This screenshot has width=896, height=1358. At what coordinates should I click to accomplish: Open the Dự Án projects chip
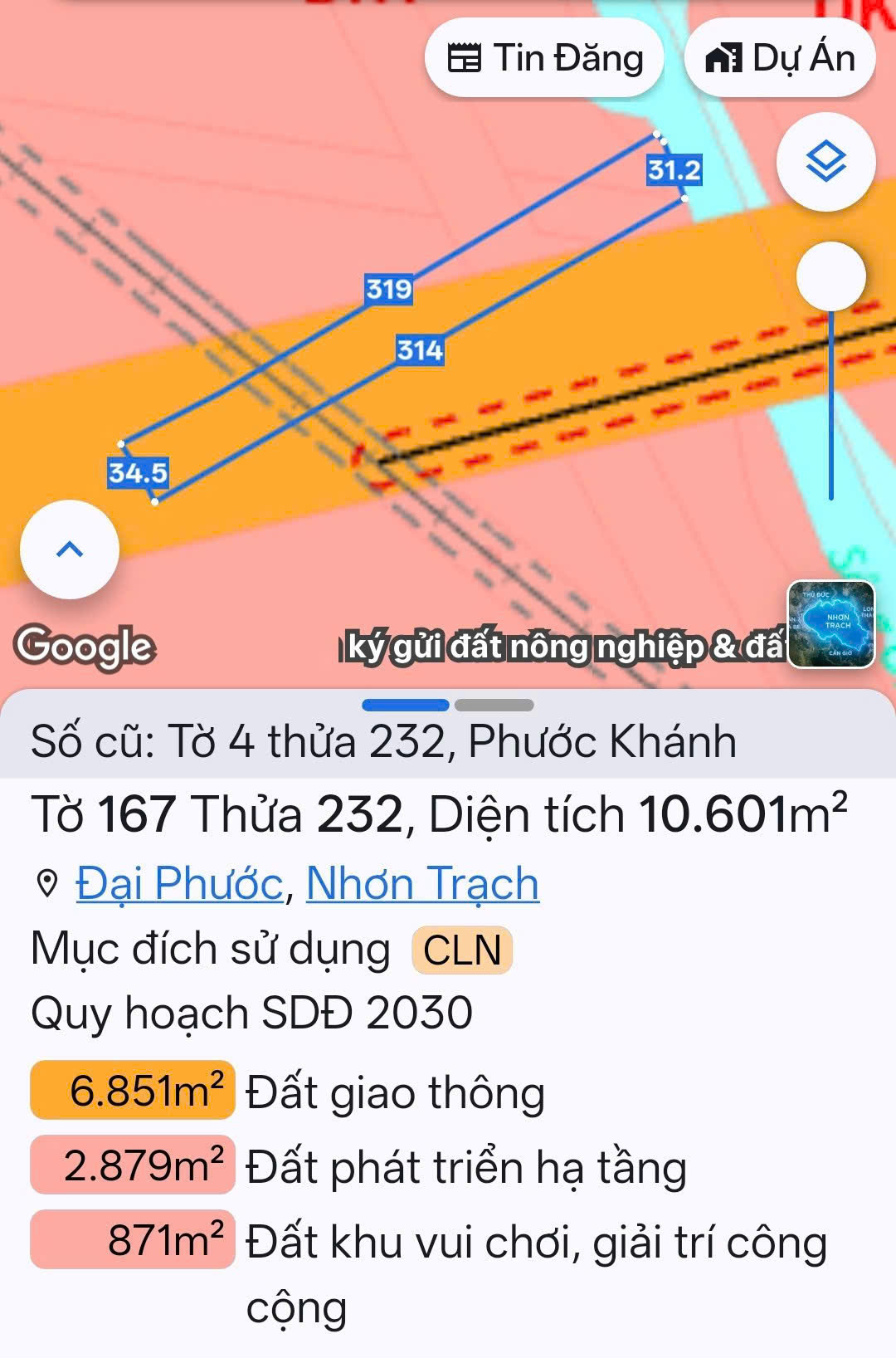coord(779,59)
